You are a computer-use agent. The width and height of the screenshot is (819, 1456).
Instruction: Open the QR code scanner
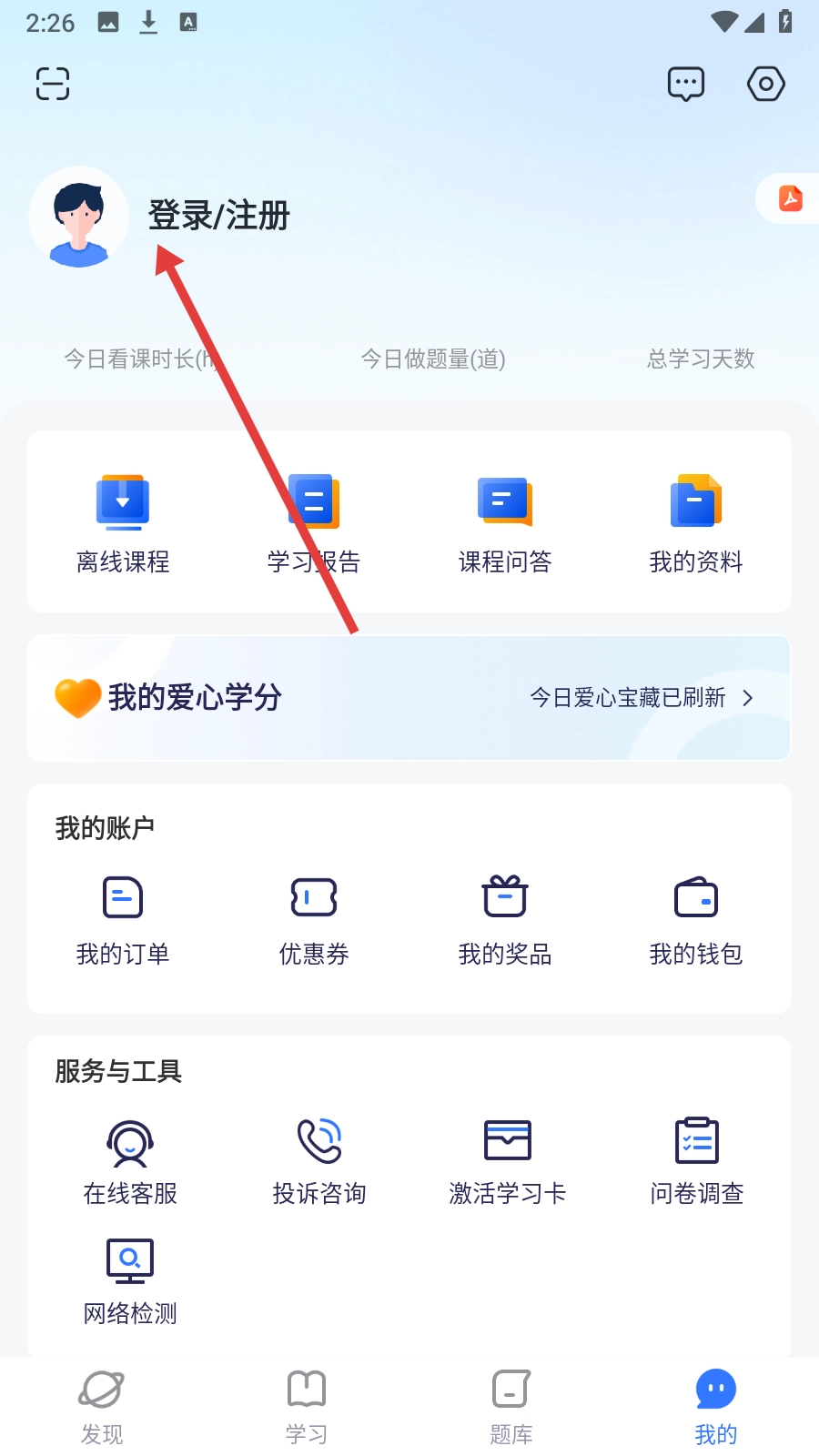[53, 84]
